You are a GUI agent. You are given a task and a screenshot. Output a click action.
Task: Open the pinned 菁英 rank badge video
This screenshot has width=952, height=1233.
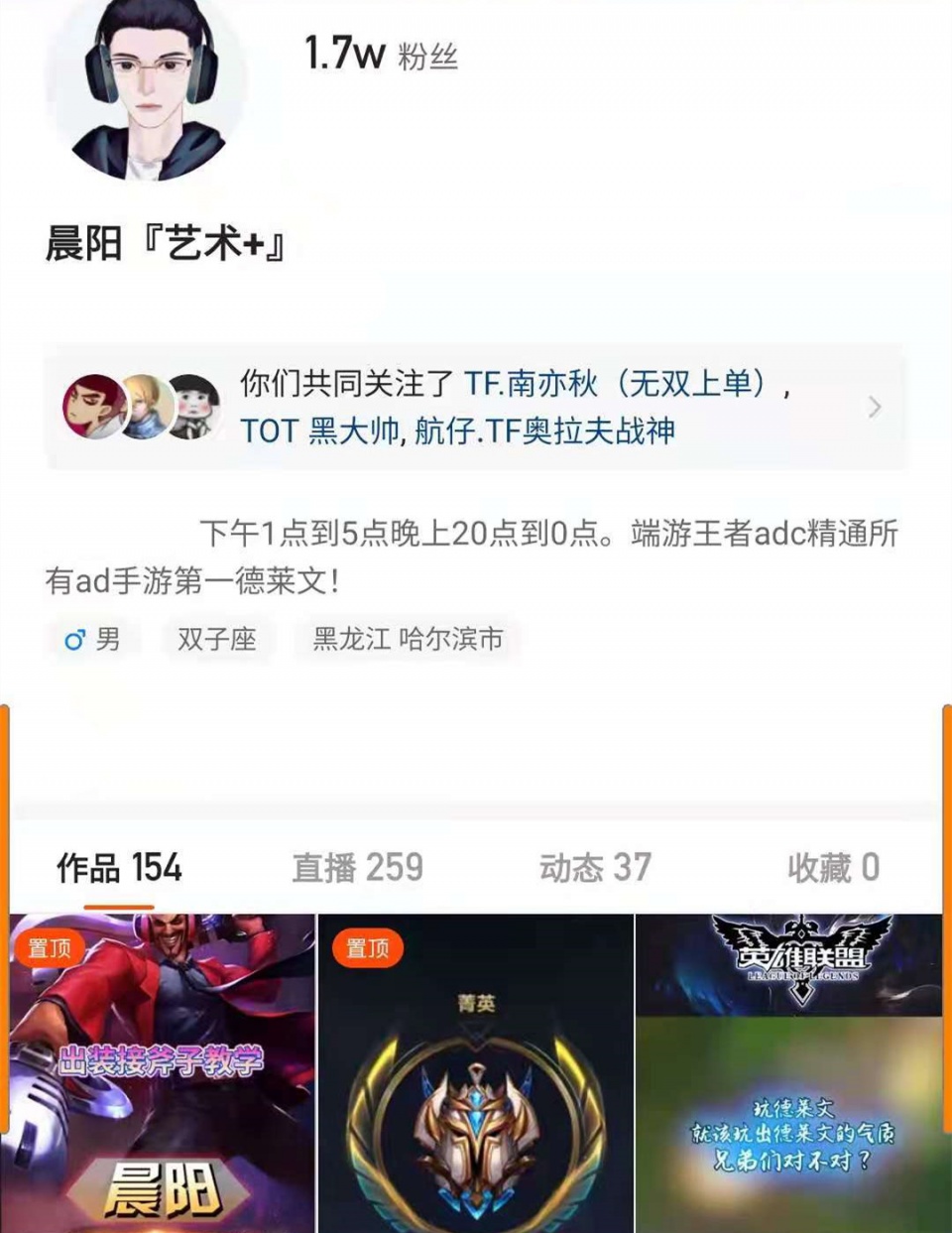[x=475, y=1071]
